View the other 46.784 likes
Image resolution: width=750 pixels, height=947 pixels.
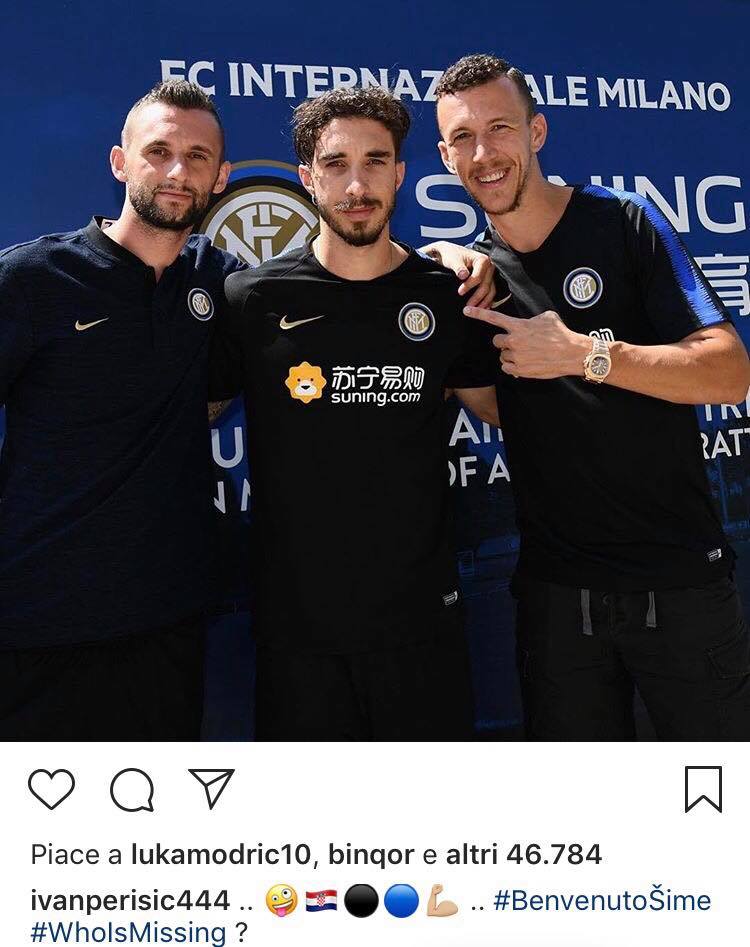pyautogui.click(x=526, y=855)
